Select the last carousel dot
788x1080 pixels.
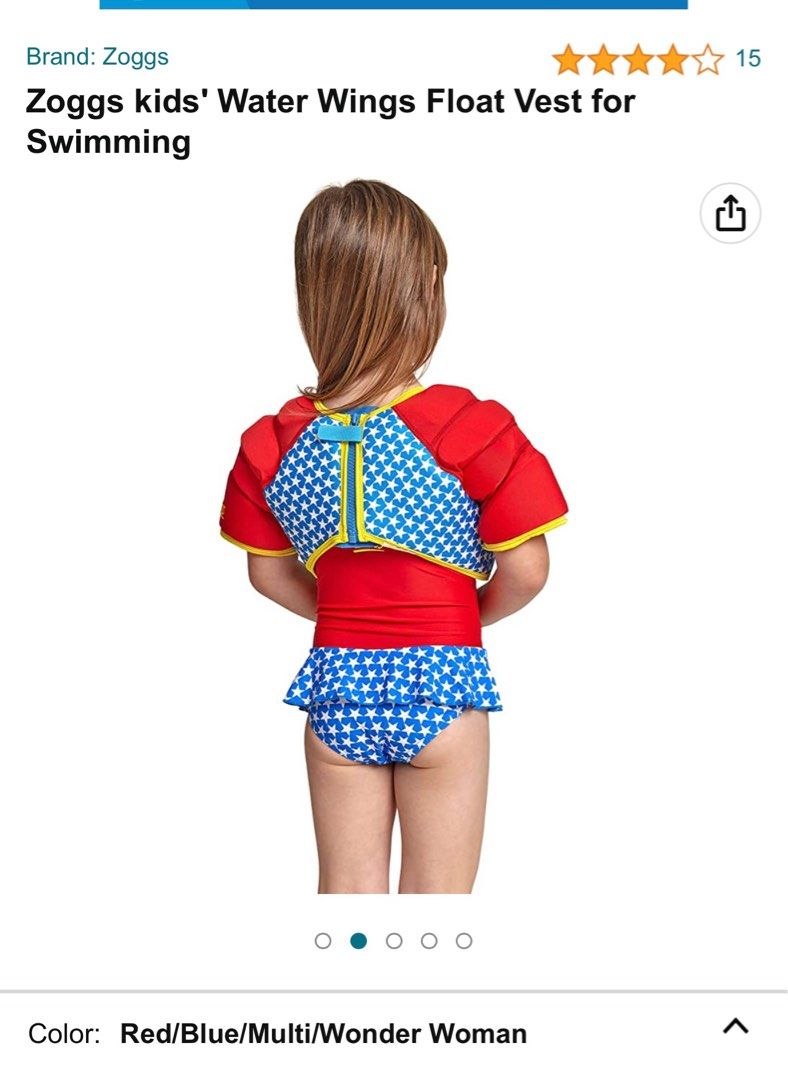pyautogui.click(x=463, y=940)
